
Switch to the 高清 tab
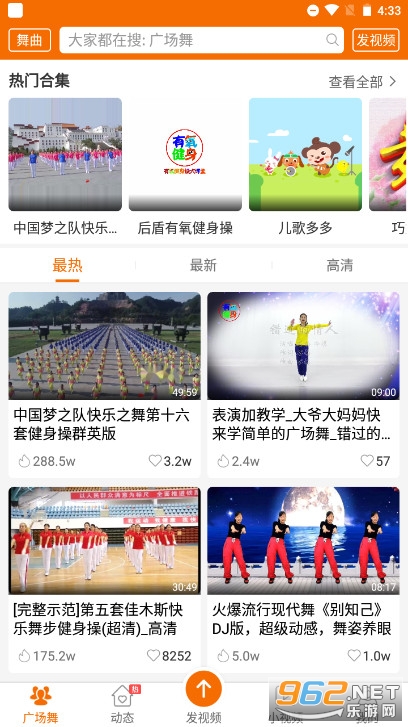(340, 265)
